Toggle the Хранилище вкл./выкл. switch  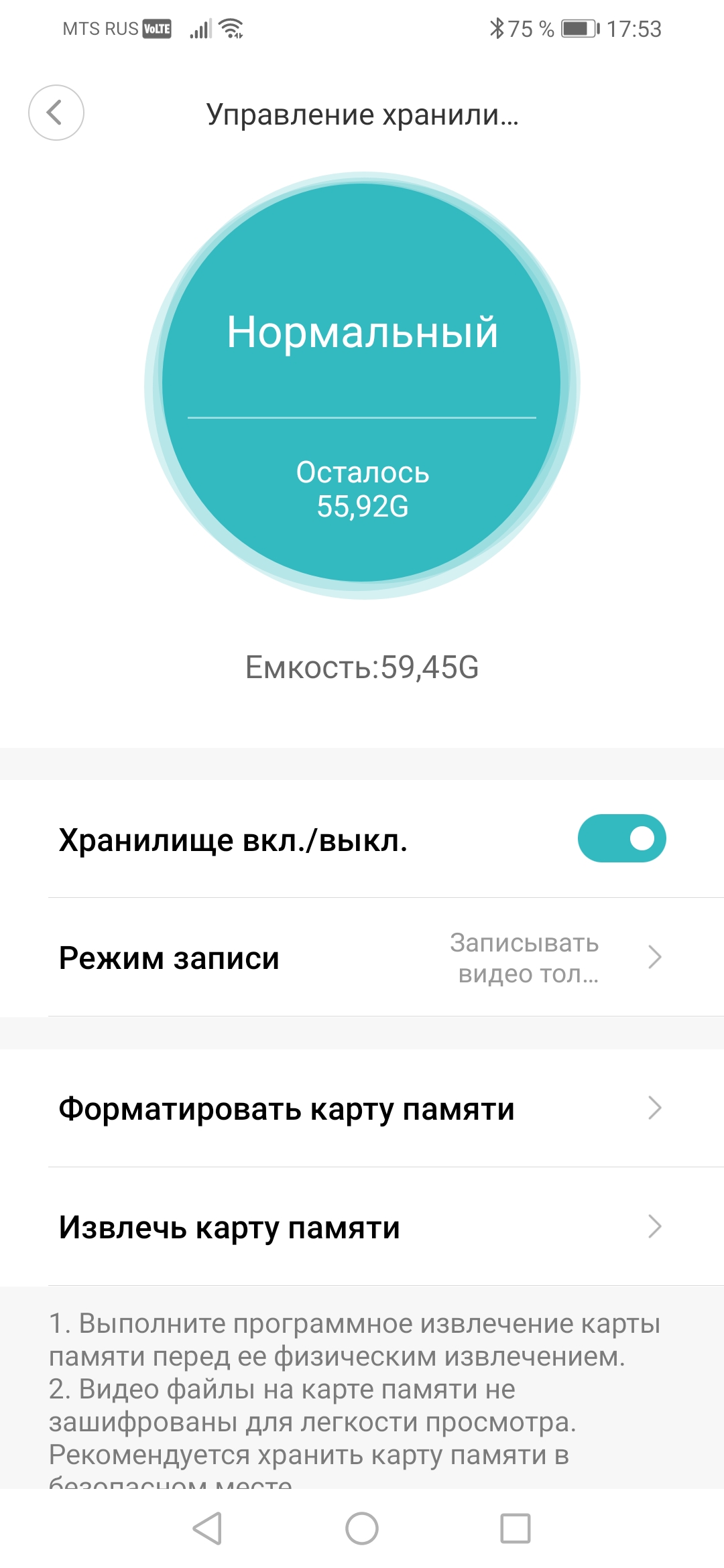point(621,838)
